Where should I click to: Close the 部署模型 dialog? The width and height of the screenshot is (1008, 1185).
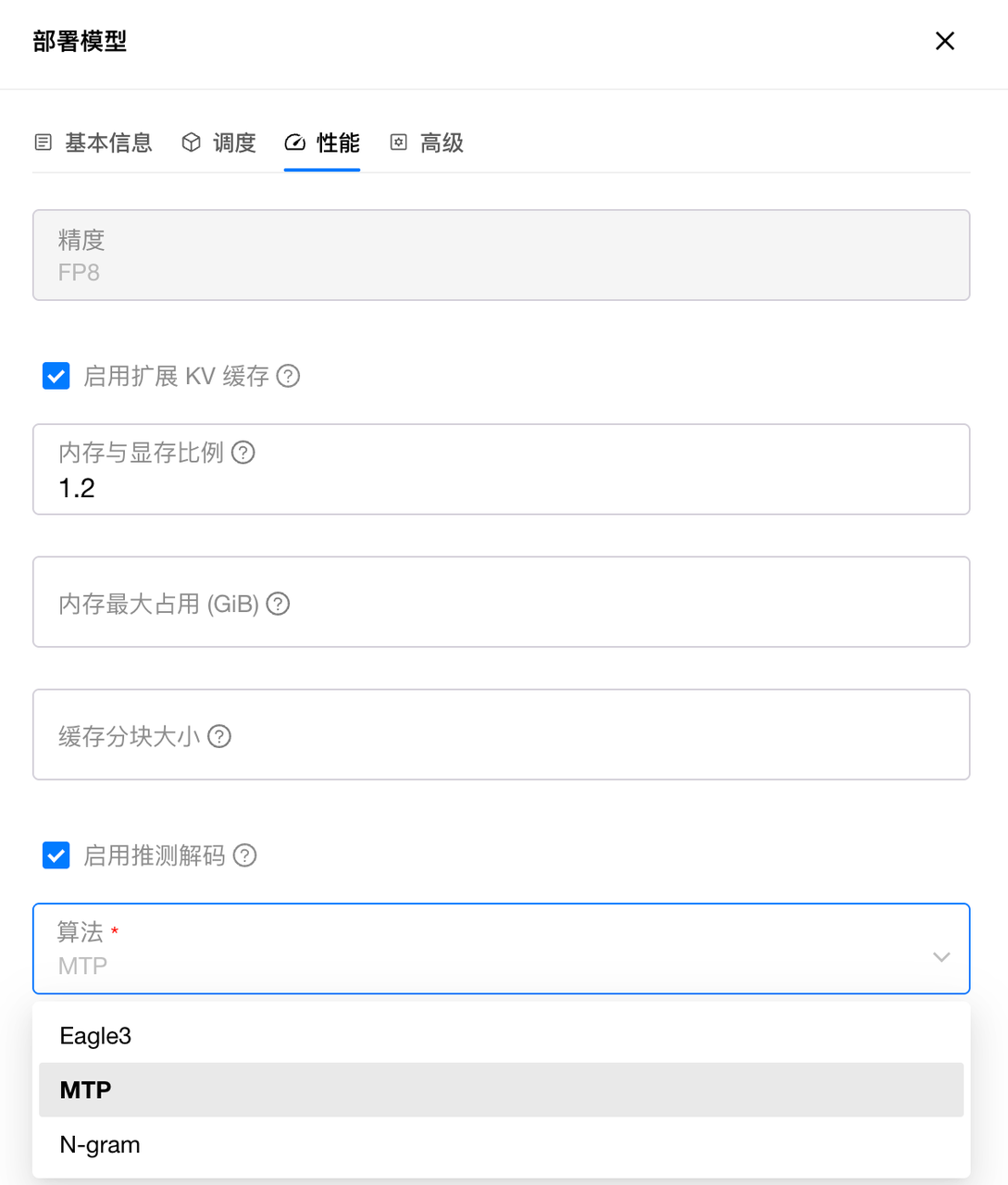click(x=944, y=41)
